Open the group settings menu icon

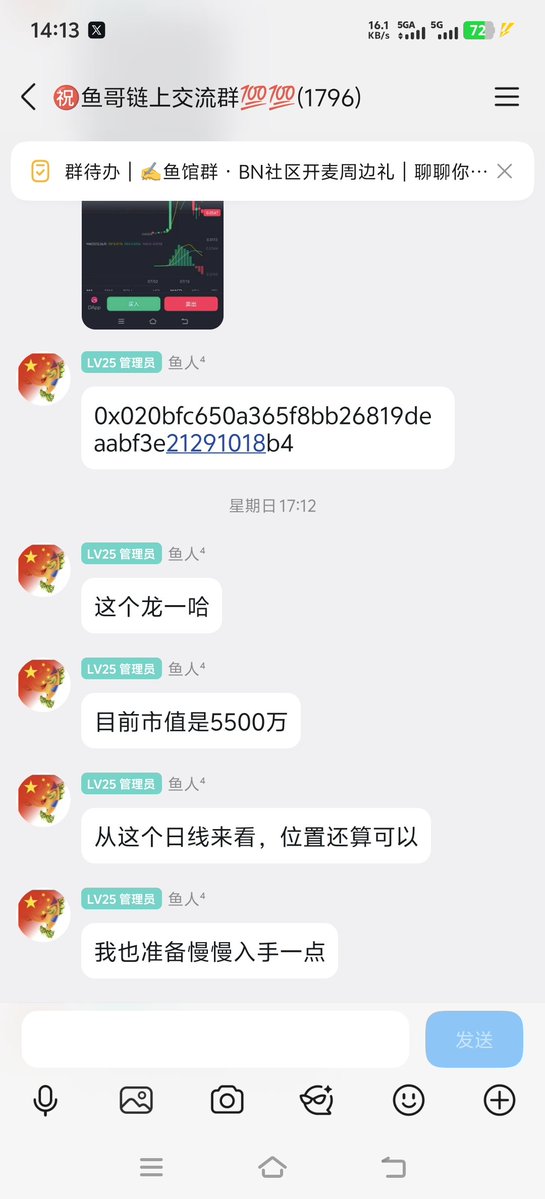[x=506, y=97]
